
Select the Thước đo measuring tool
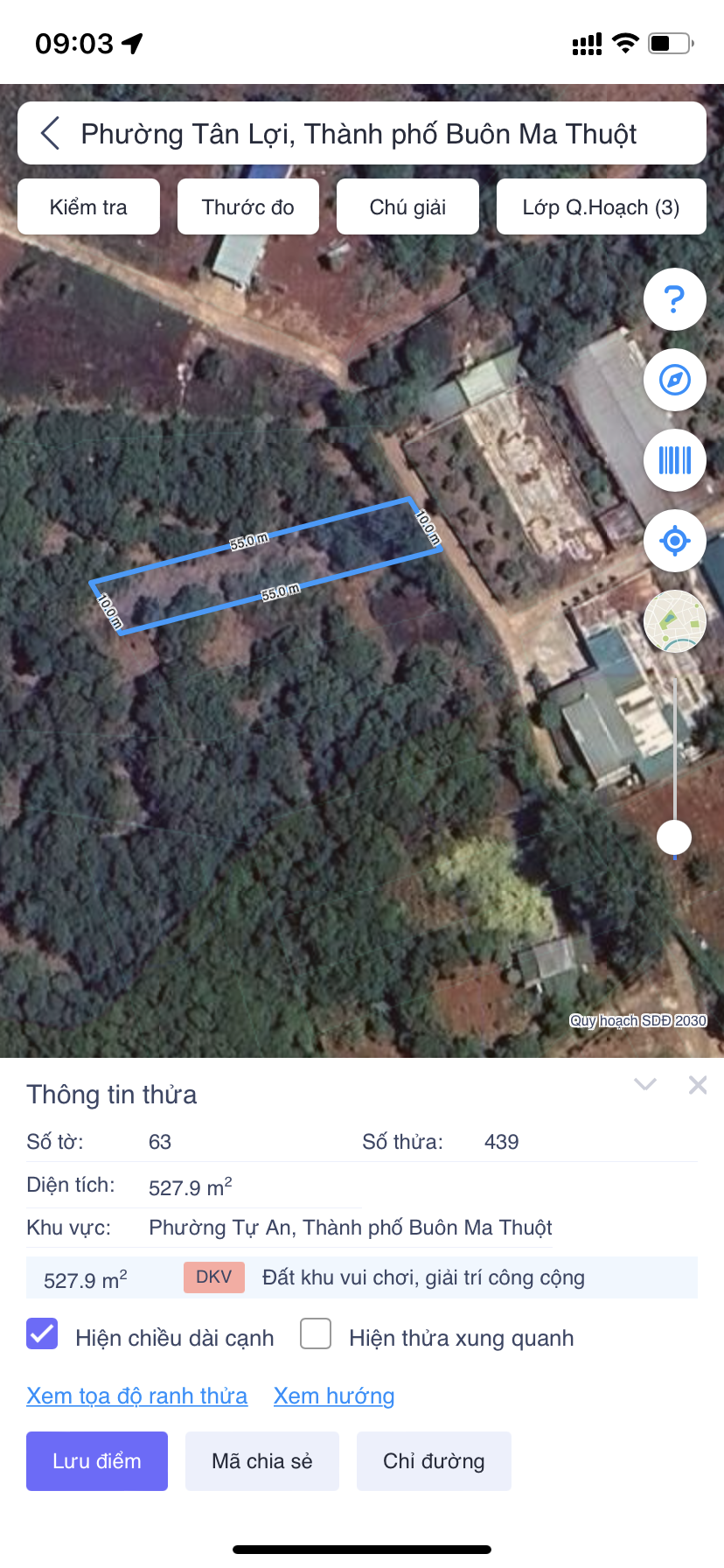tap(248, 207)
